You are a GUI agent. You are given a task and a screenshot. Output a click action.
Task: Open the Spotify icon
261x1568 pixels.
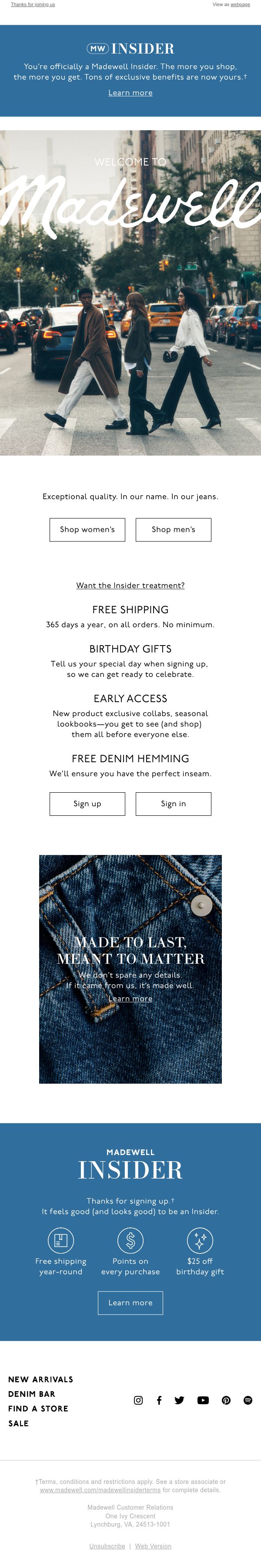pyautogui.click(x=248, y=1400)
